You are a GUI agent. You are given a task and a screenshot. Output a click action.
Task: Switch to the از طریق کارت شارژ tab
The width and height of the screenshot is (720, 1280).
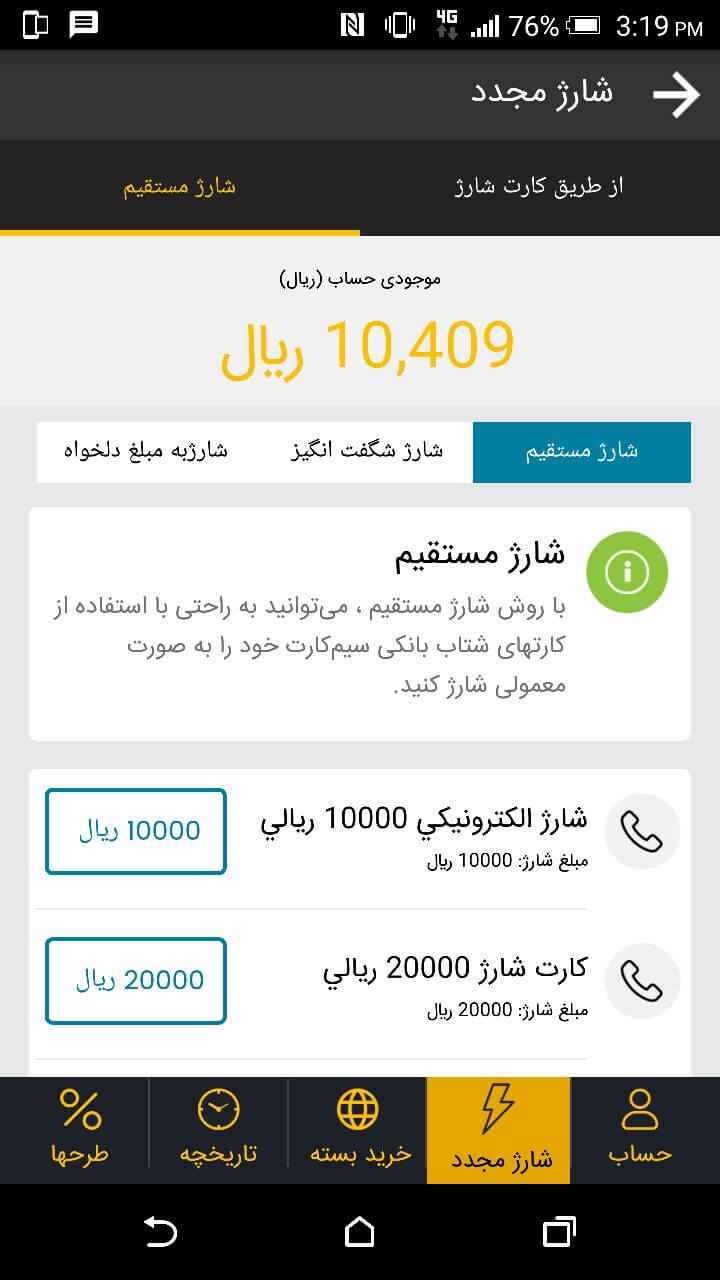click(540, 187)
